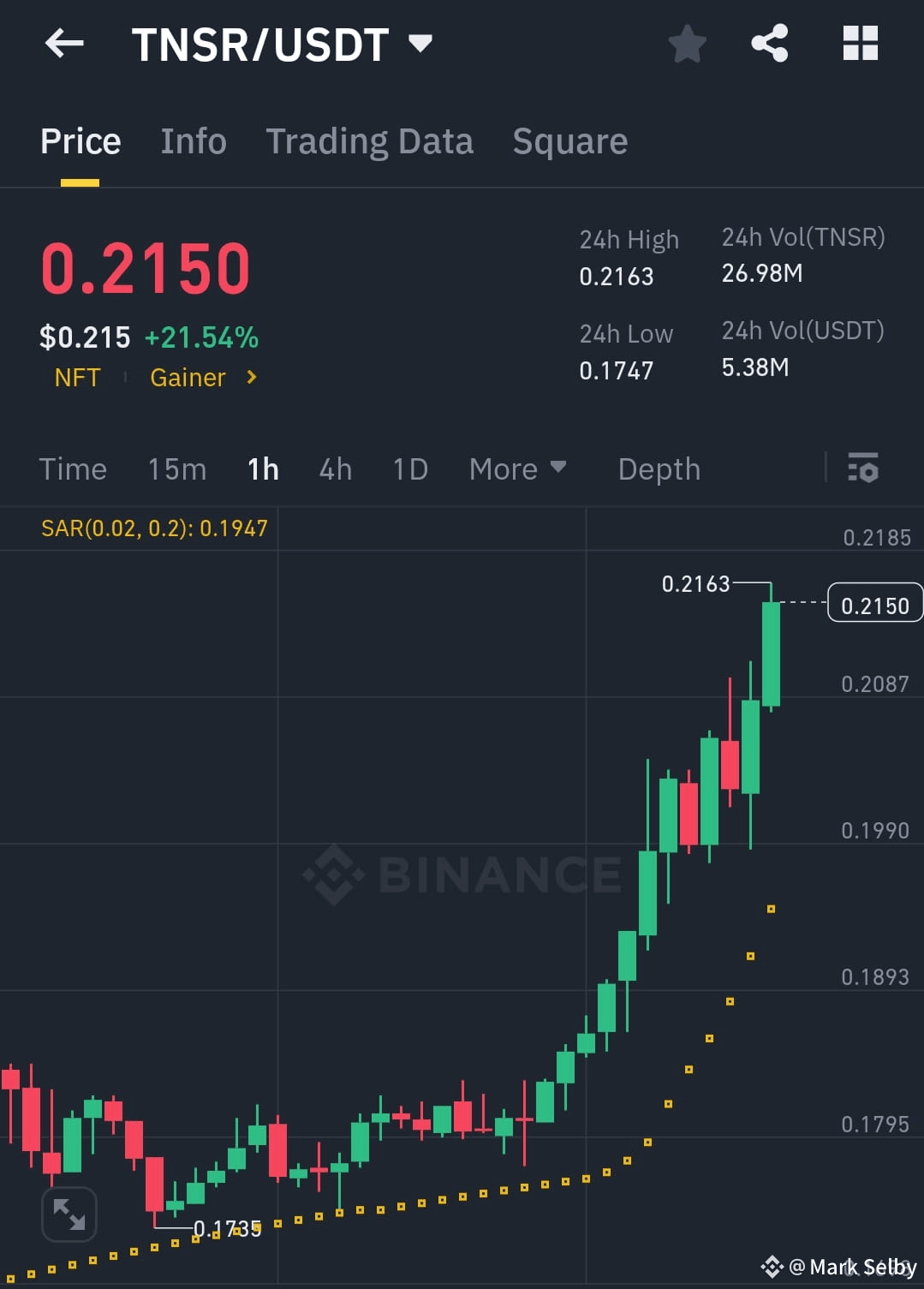Enable the 1D timeframe view
This screenshot has width=924, height=1289.
[x=409, y=468]
